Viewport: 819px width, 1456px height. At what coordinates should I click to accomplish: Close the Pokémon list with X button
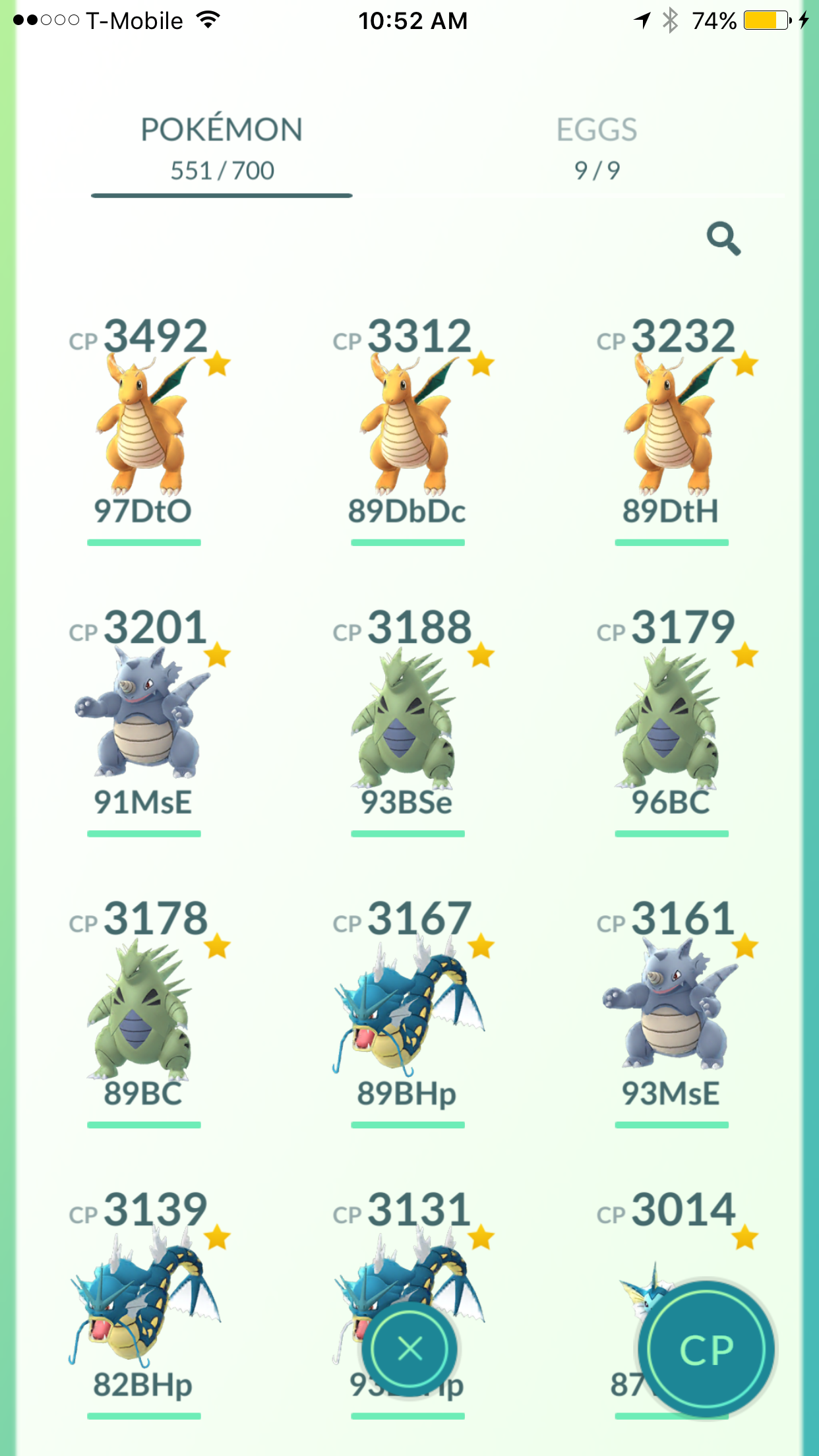(x=410, y=1349)
